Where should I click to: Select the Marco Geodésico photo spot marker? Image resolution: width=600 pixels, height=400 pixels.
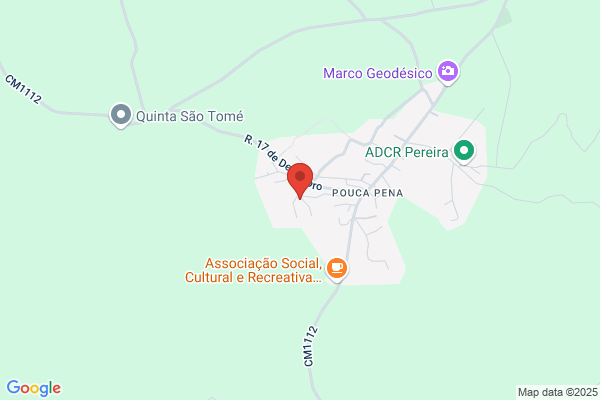[x=447, y=71]
